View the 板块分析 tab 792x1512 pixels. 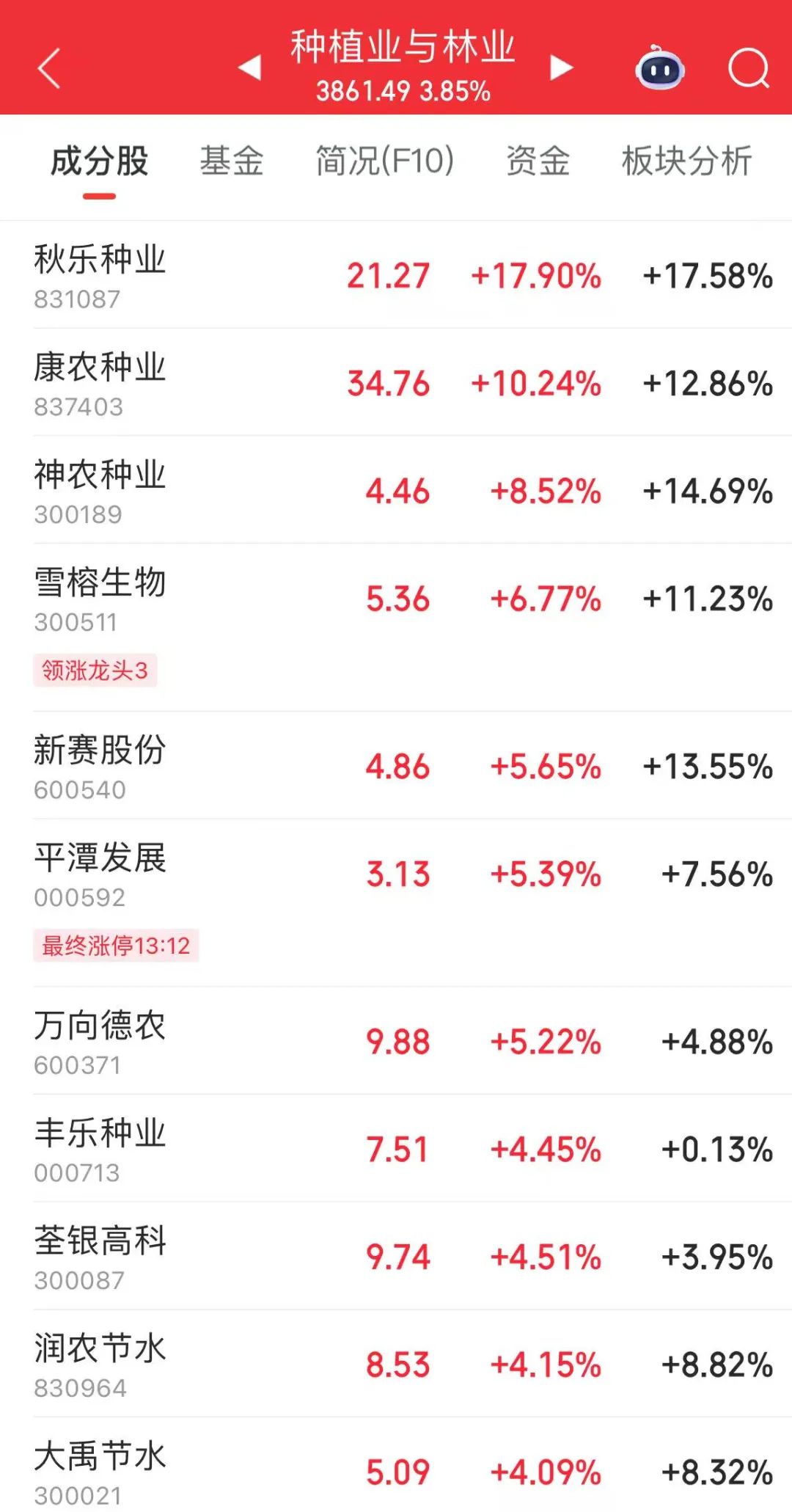(x=686, y=161)
